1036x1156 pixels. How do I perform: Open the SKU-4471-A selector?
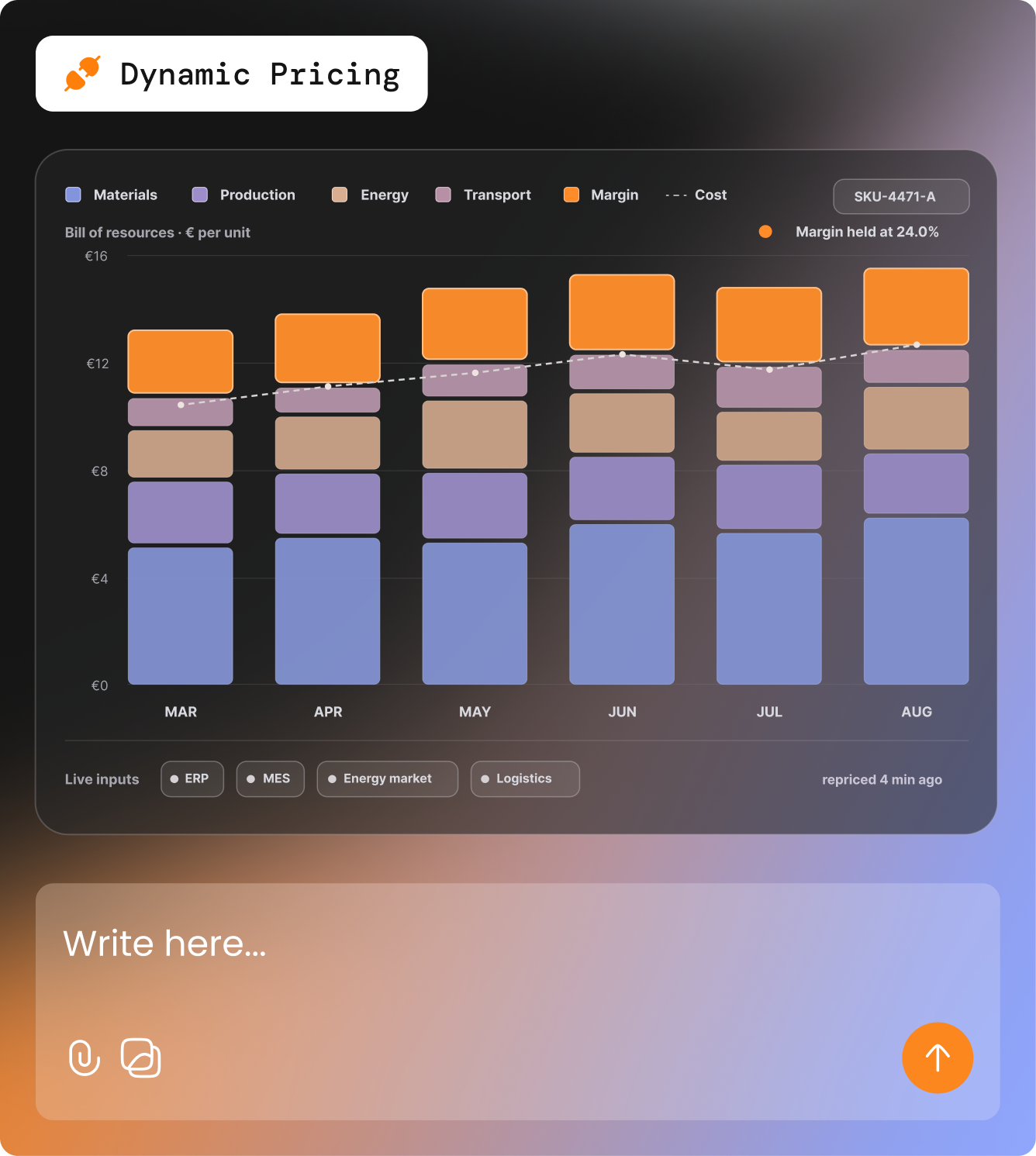(x=901, y=196)
